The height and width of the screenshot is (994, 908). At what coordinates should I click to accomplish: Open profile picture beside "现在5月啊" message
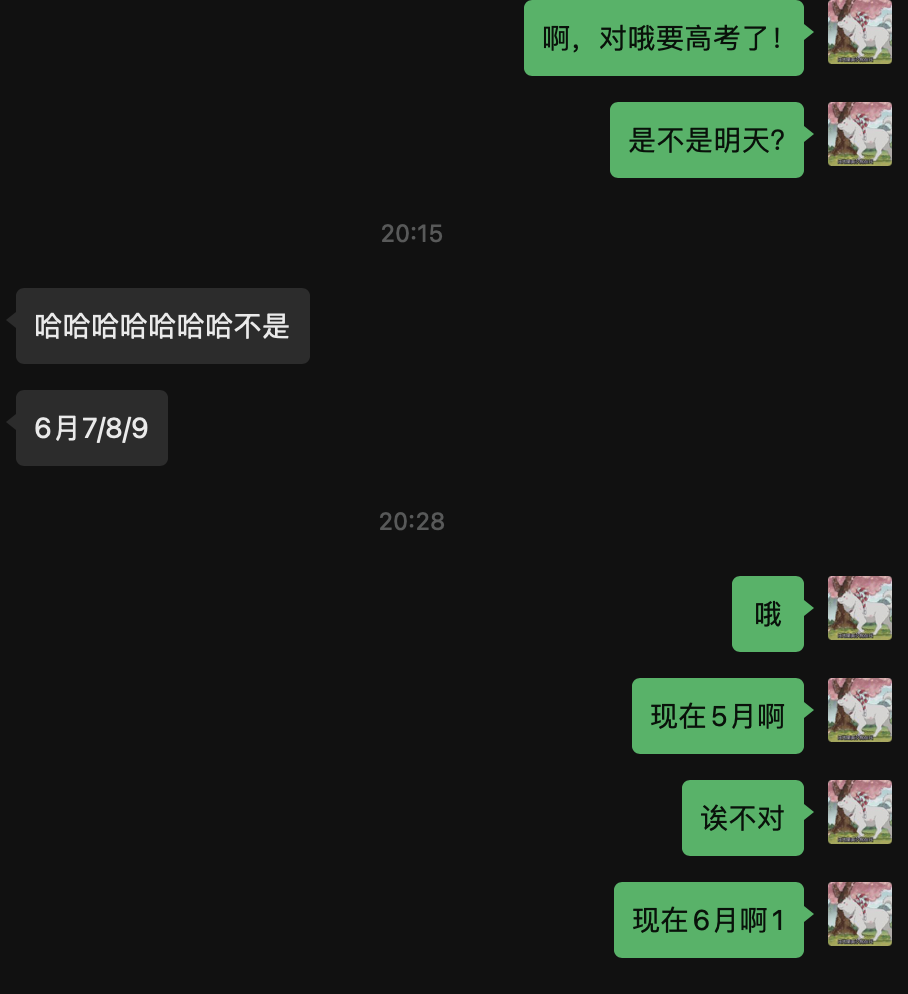point(859,710)
